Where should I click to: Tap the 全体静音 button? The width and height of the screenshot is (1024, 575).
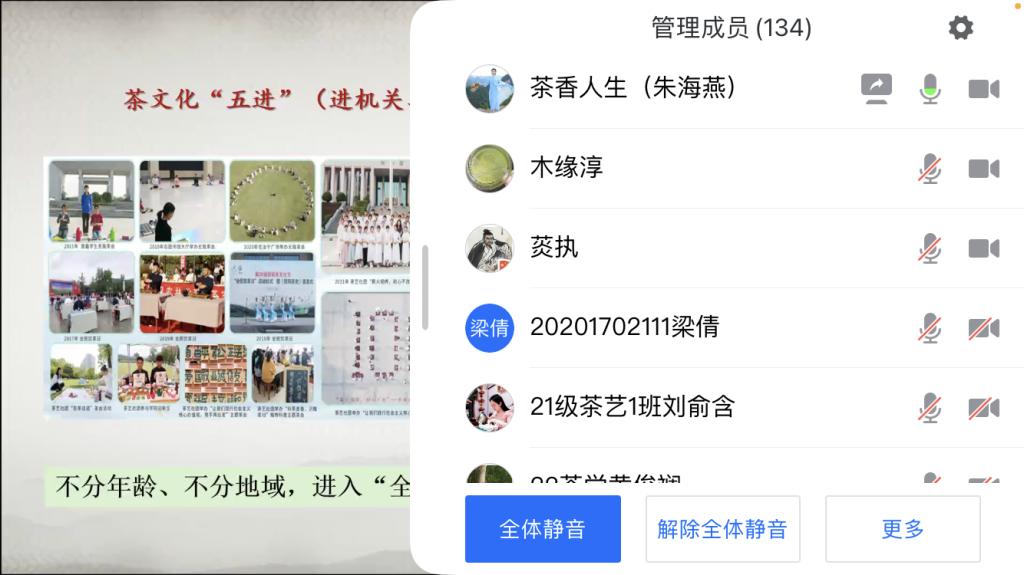click(543, 529)
